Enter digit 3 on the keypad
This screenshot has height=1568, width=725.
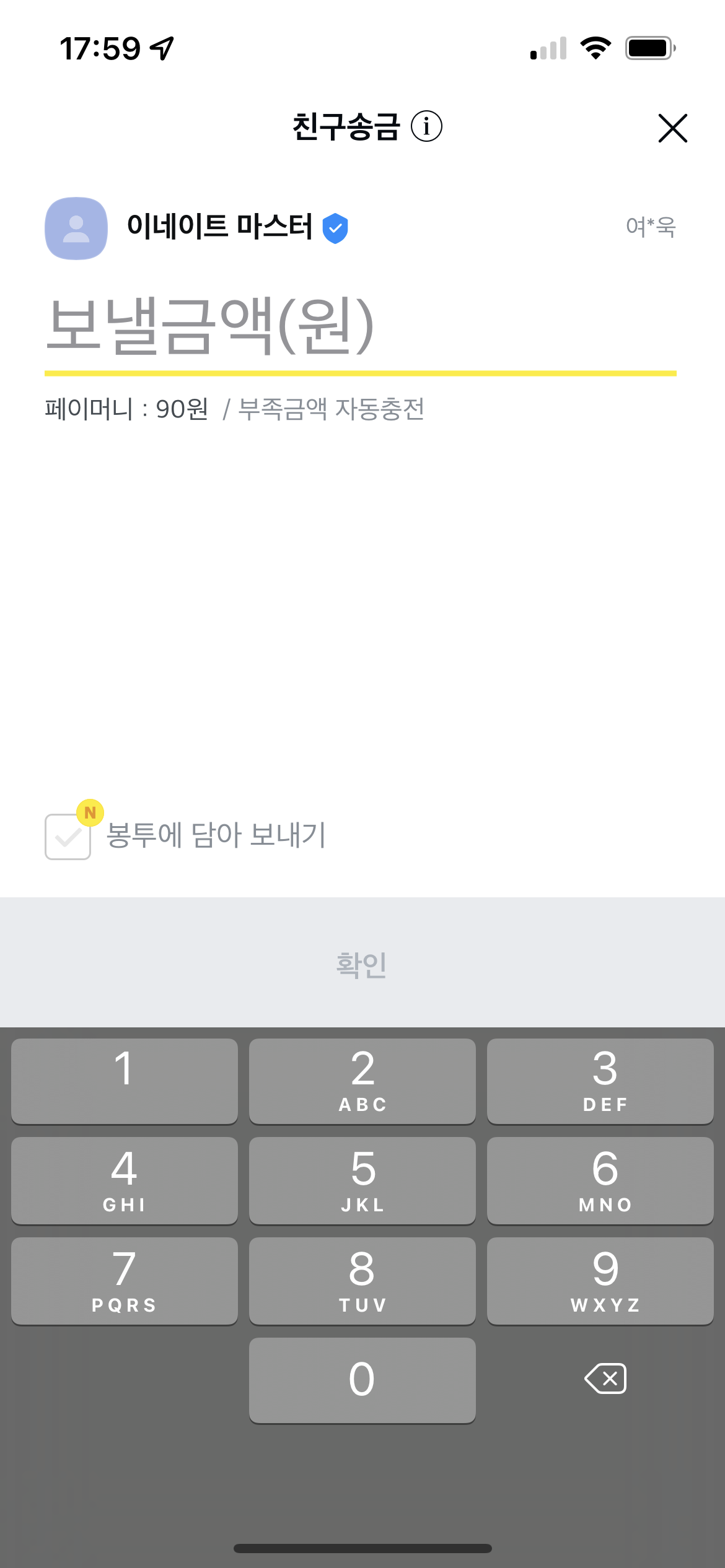(600, 1081)
